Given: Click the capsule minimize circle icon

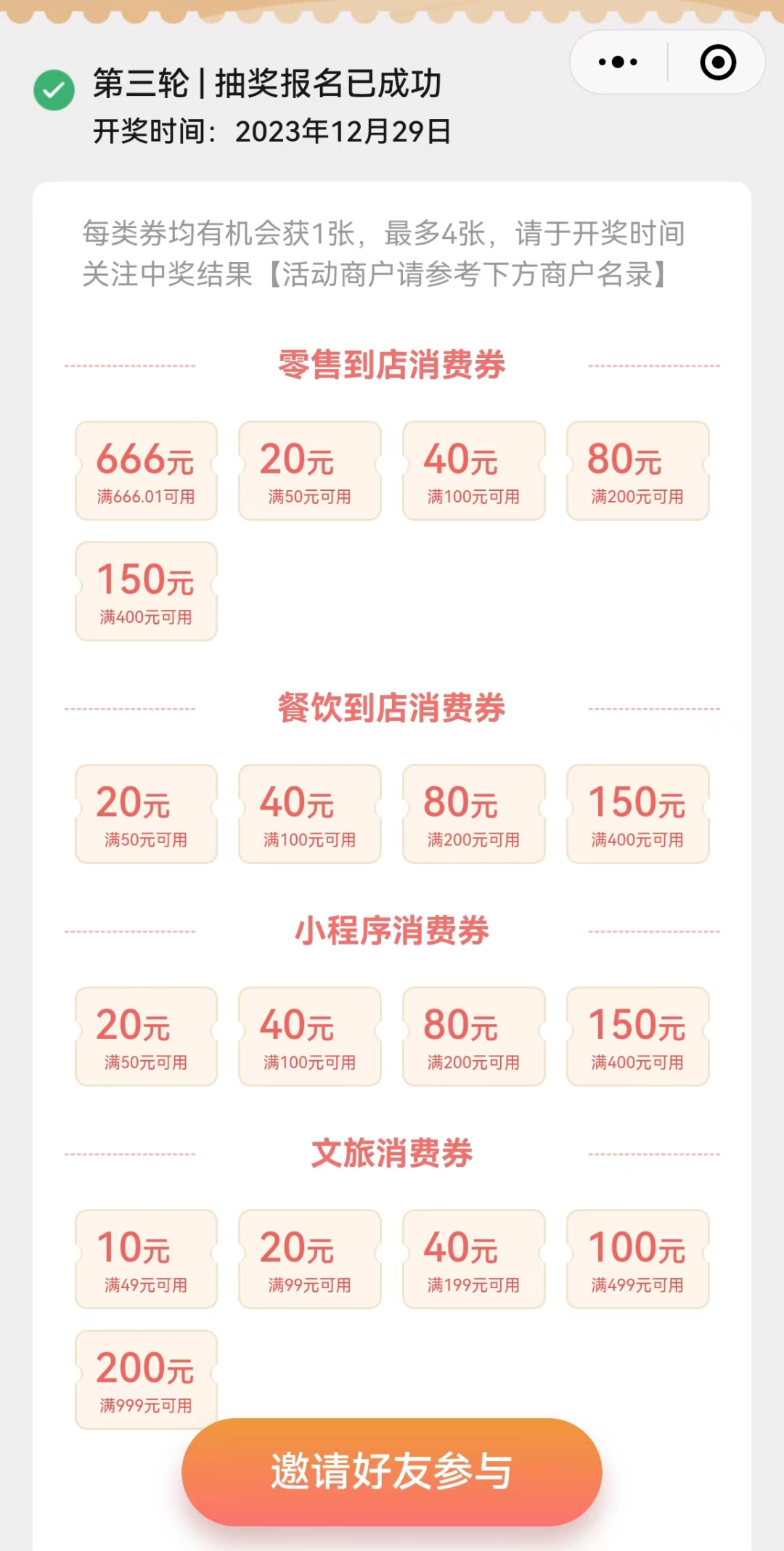Looking at the screenshot, I should click(x=717, y=63).
